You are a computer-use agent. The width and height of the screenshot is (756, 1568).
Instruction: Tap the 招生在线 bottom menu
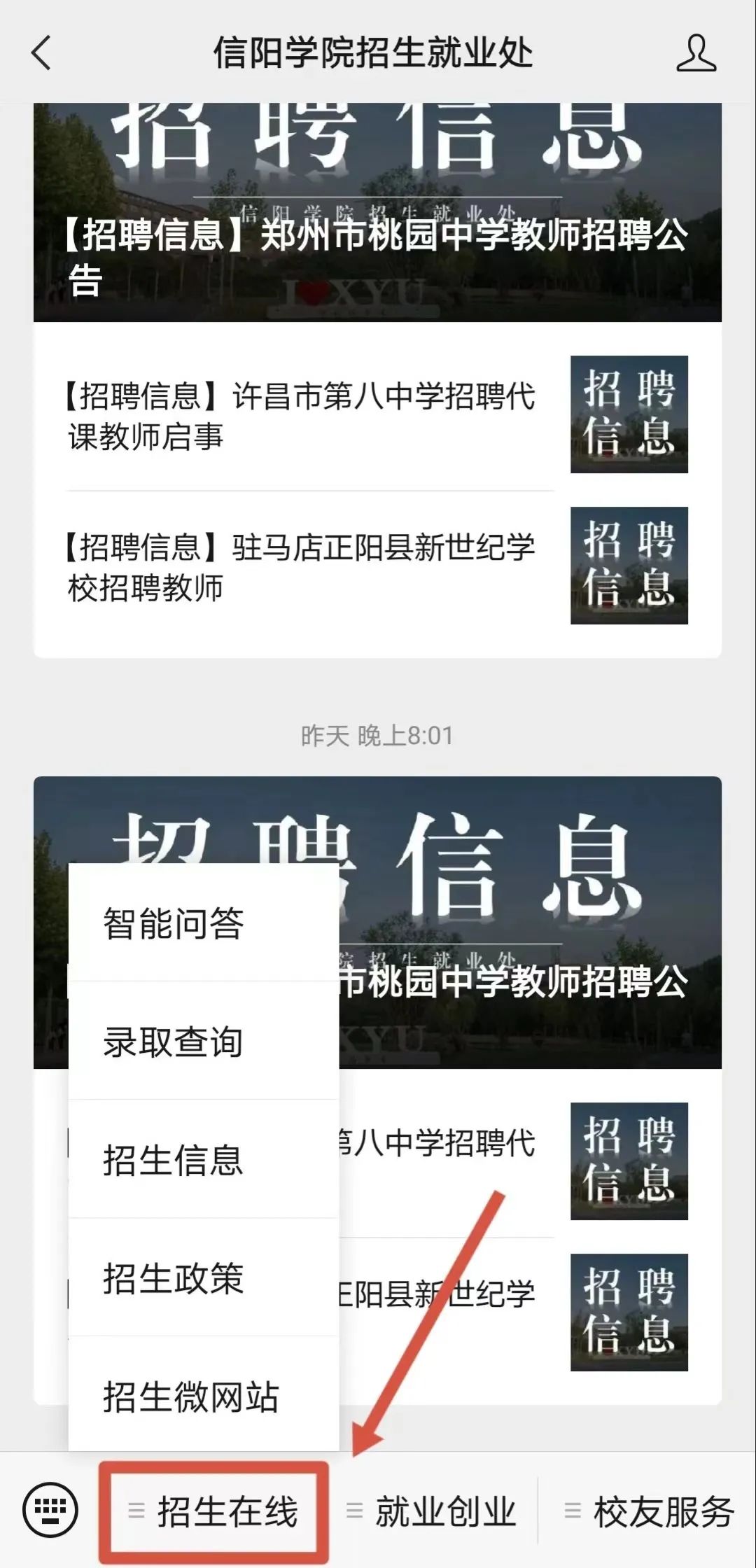[214, 1511]
